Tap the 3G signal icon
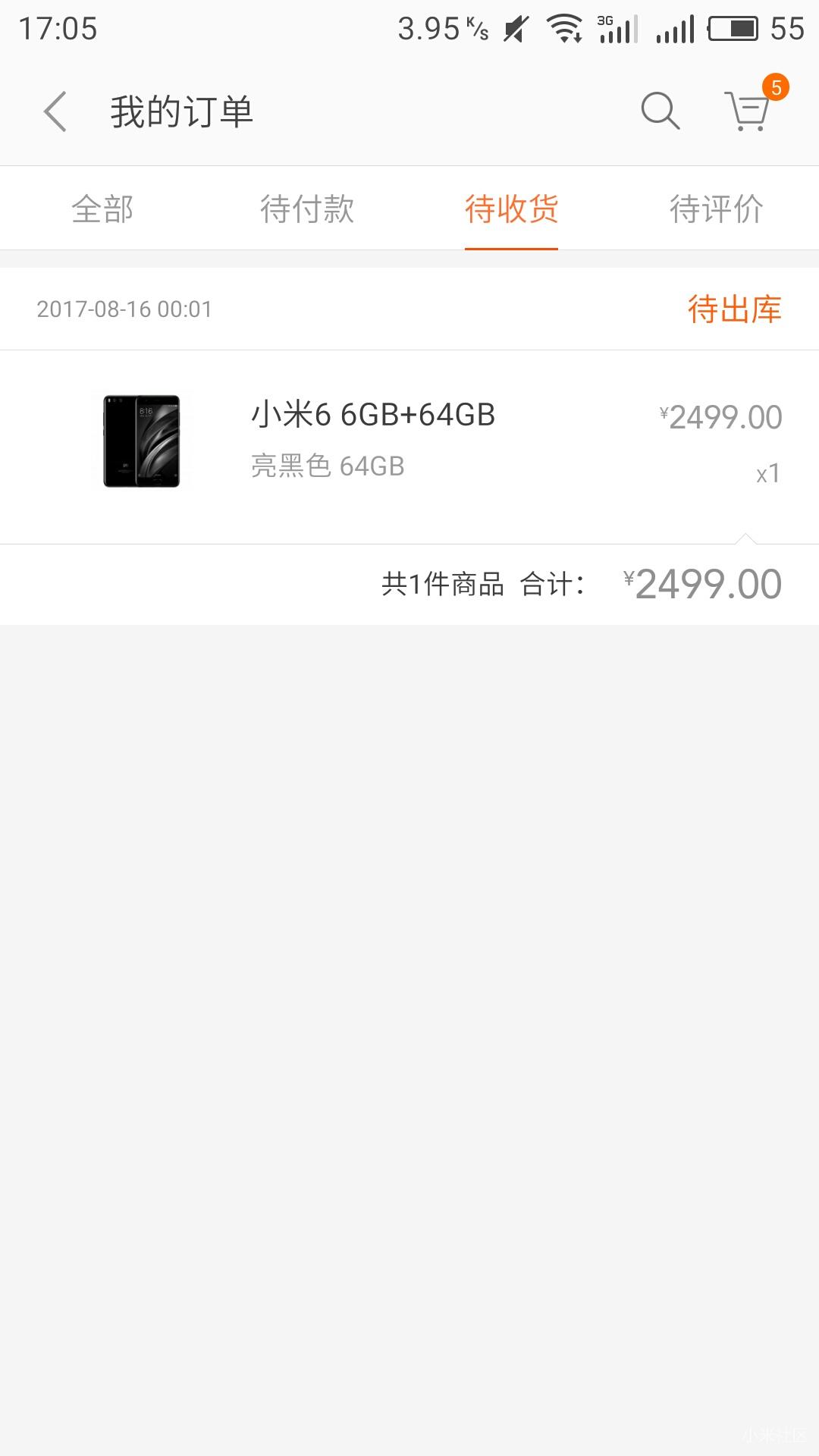The height and width of the screenshot is (1456, 819). pos(616,27)
